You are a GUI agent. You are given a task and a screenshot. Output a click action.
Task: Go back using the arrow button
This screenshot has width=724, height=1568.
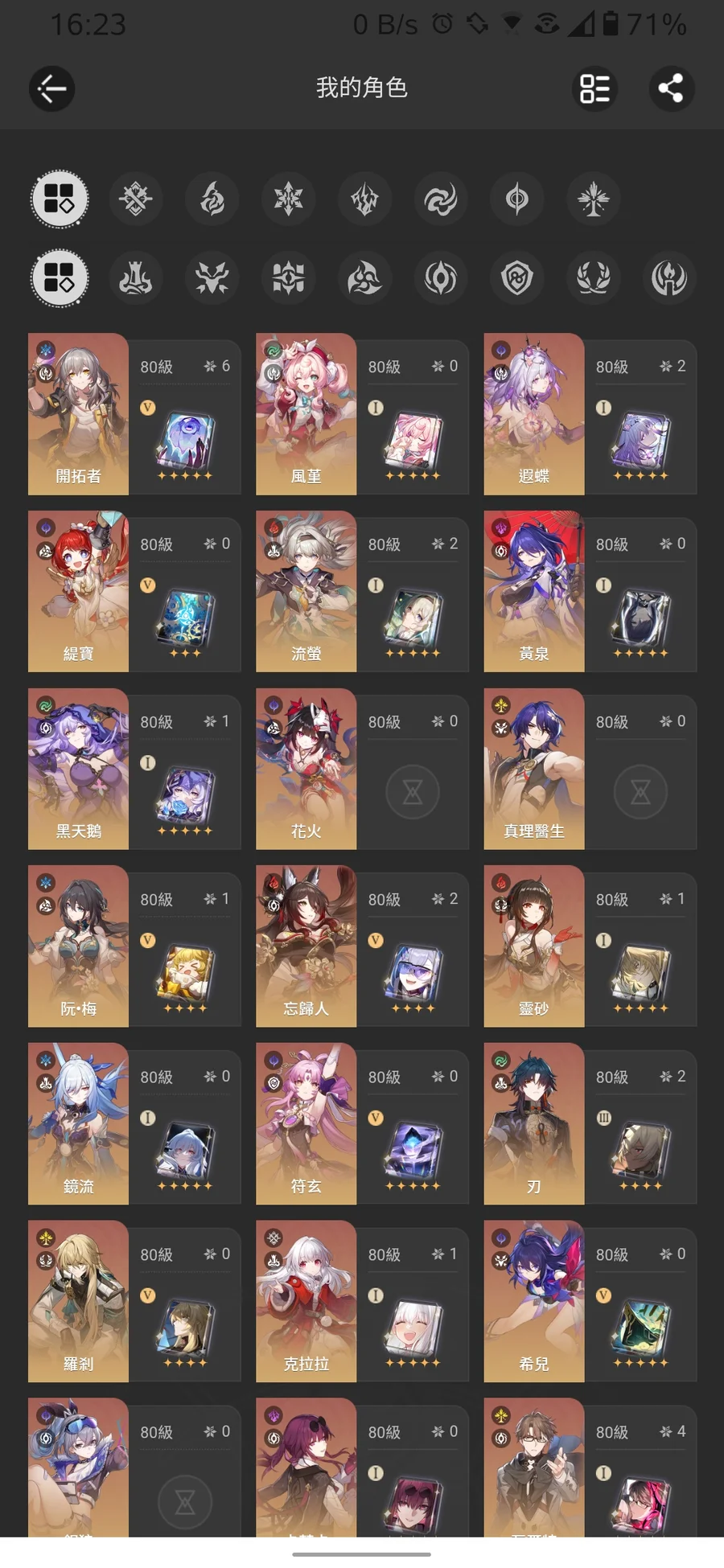click(x=52, y=88)
